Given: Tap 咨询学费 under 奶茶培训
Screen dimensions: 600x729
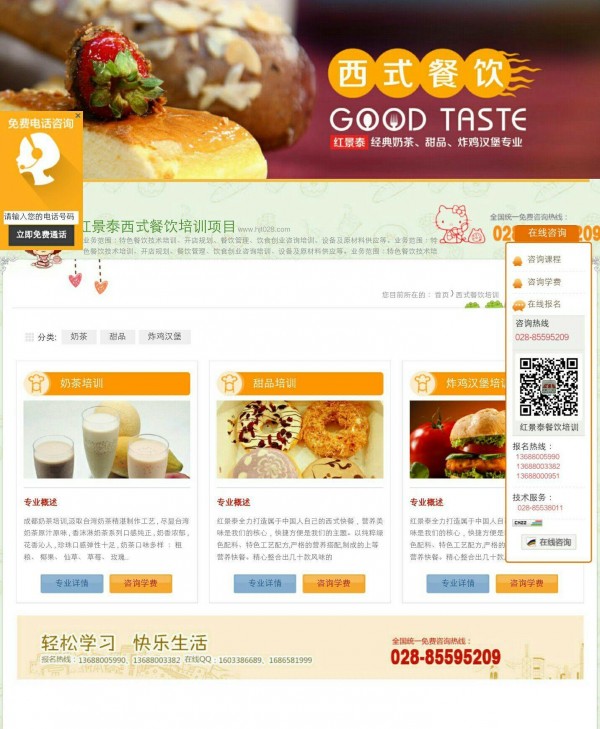Looking at the screenshot, I should pos(140,583).
